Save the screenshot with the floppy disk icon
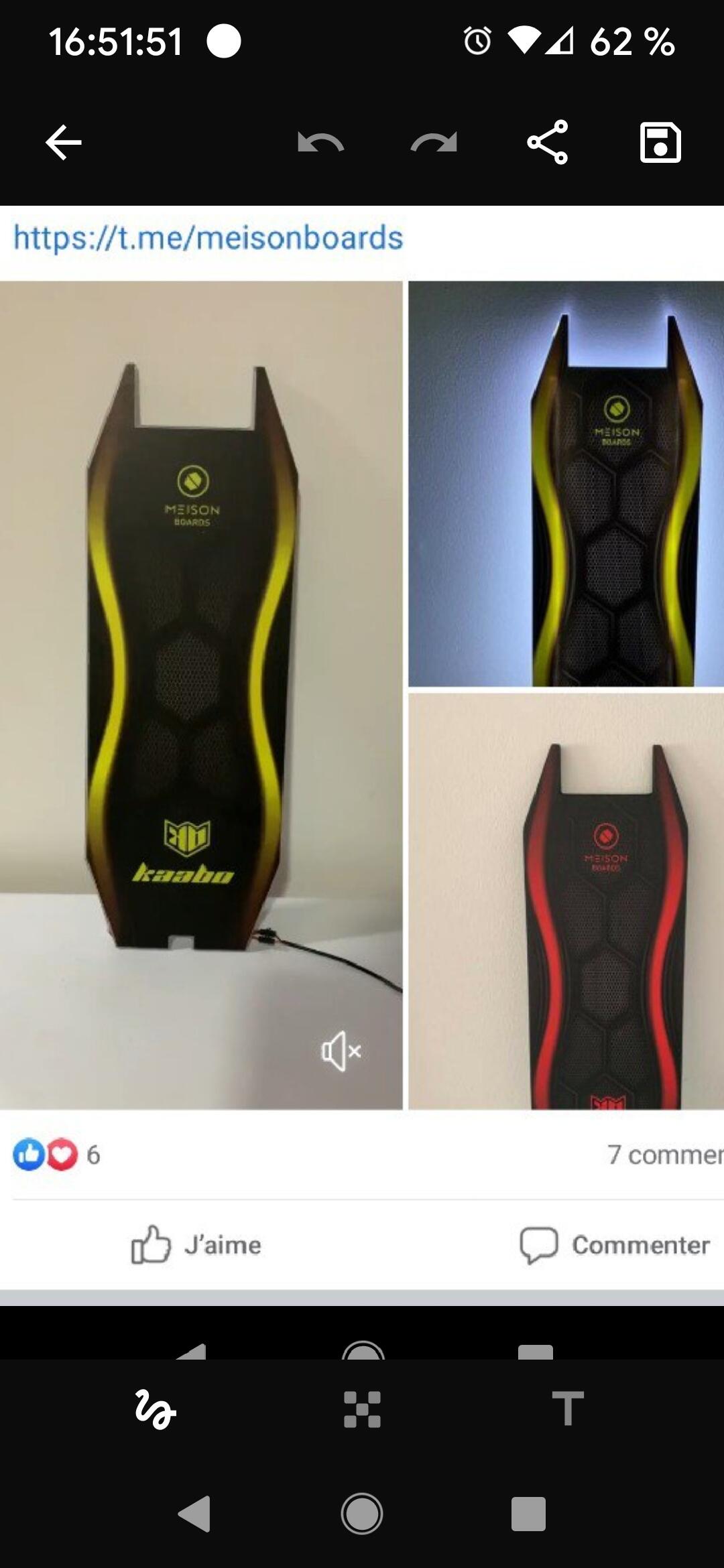This screenshot has width=724, height=1568. (x=660, y=142)
